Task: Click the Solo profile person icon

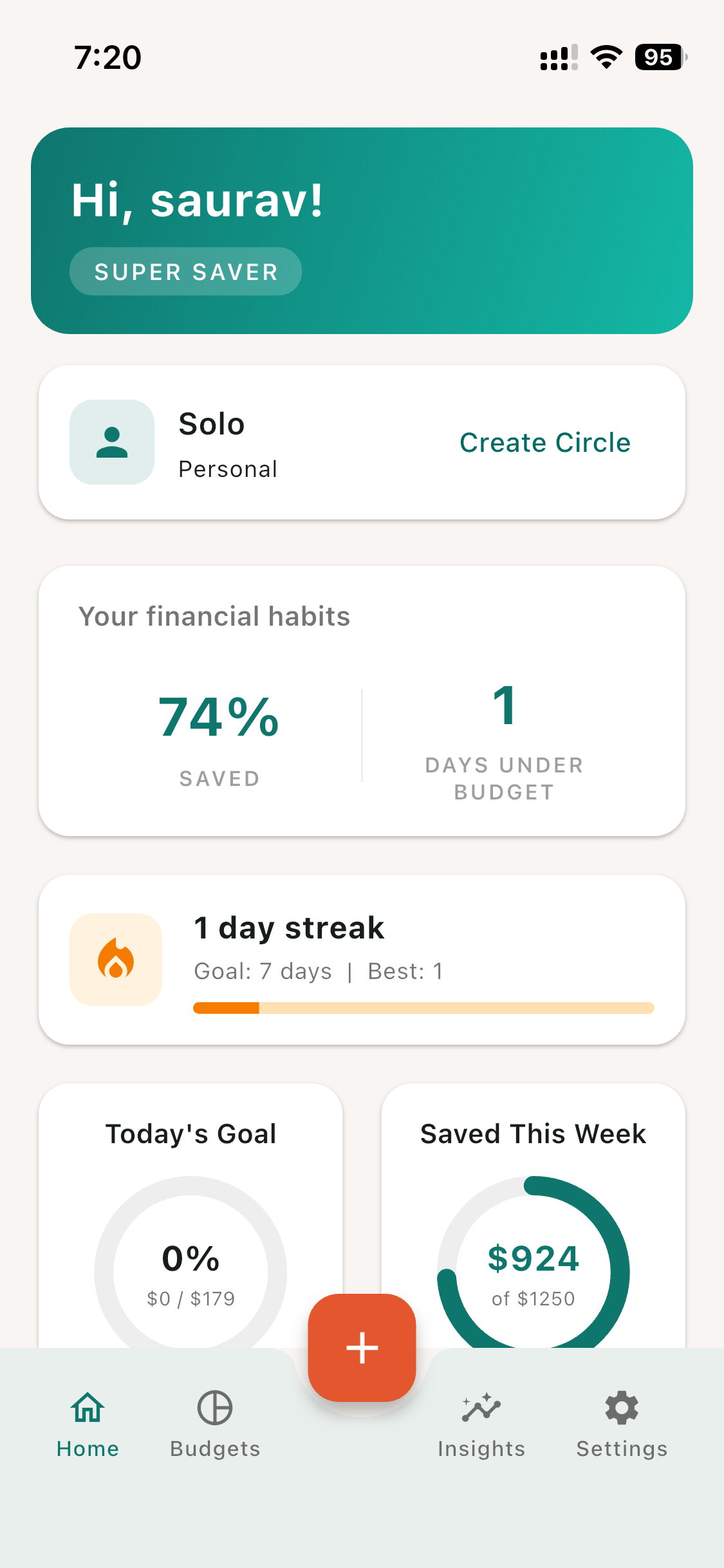Action: pos(111,442)
